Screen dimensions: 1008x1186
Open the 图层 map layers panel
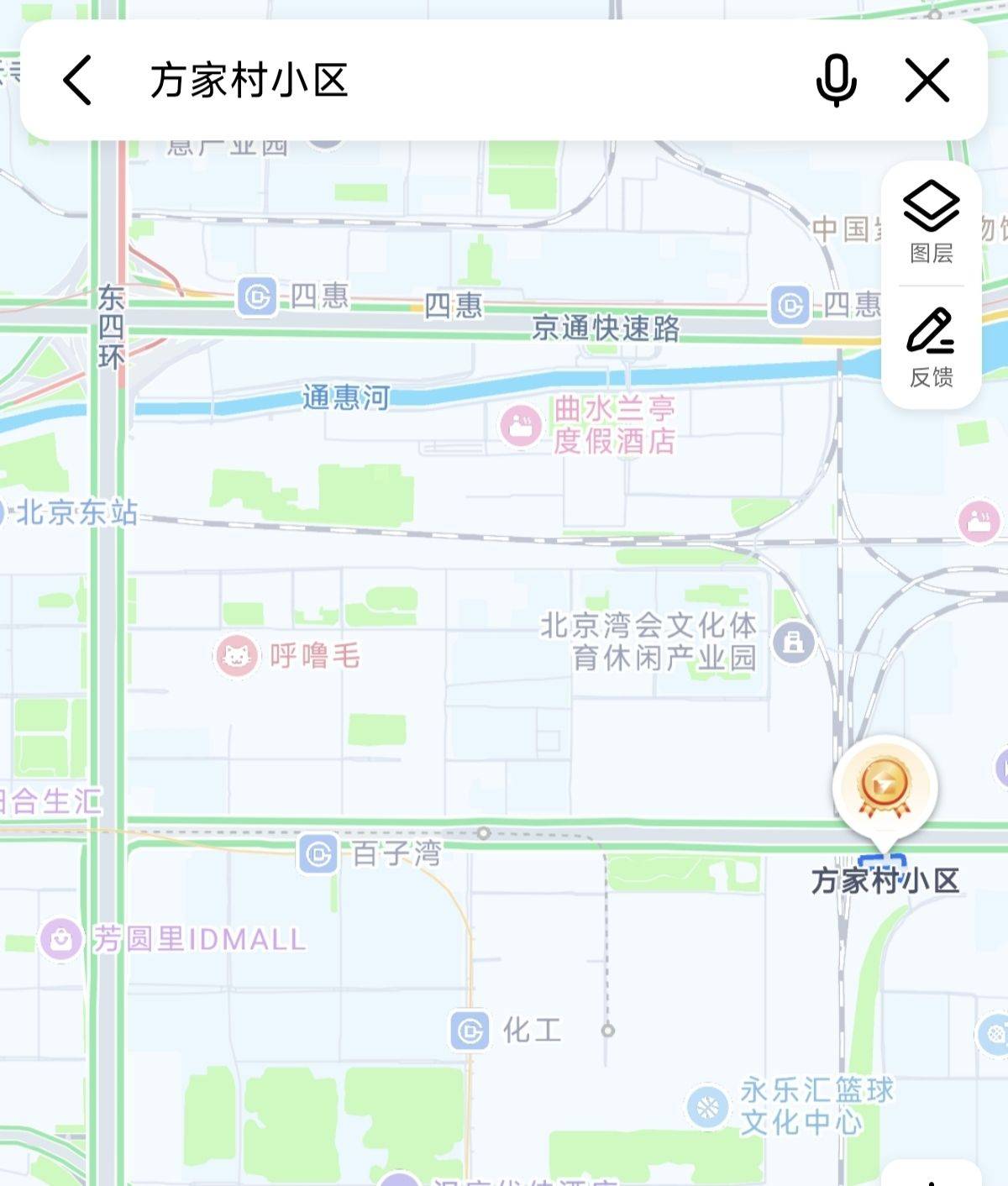click(x=931, y=221)
